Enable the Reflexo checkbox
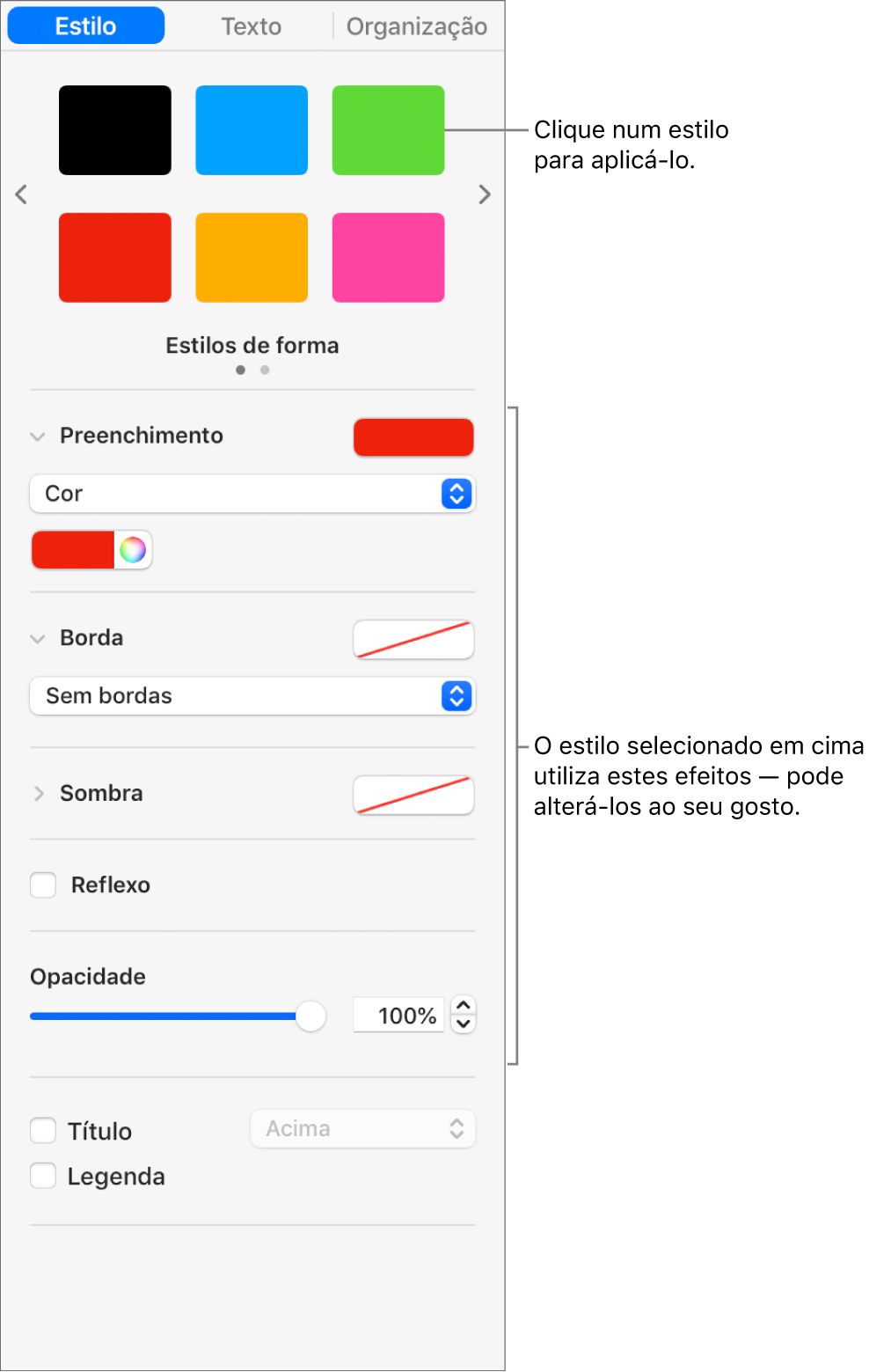The height and width of the screenshot is (1372, 891). pos(43,884)
